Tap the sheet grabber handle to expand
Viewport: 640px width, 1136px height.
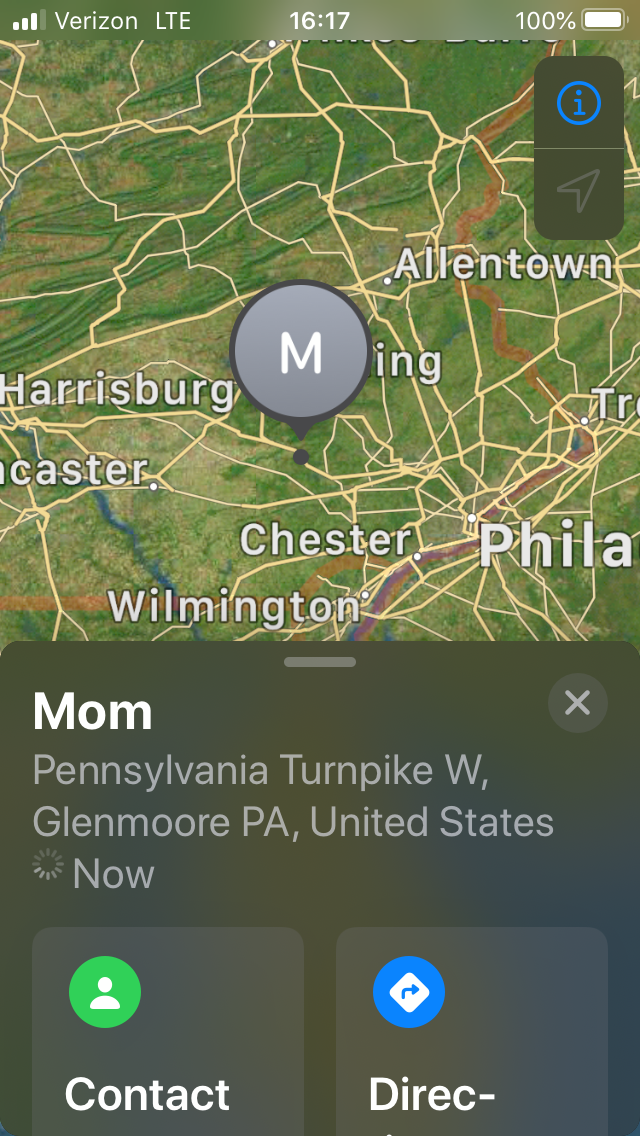[320, 662]
